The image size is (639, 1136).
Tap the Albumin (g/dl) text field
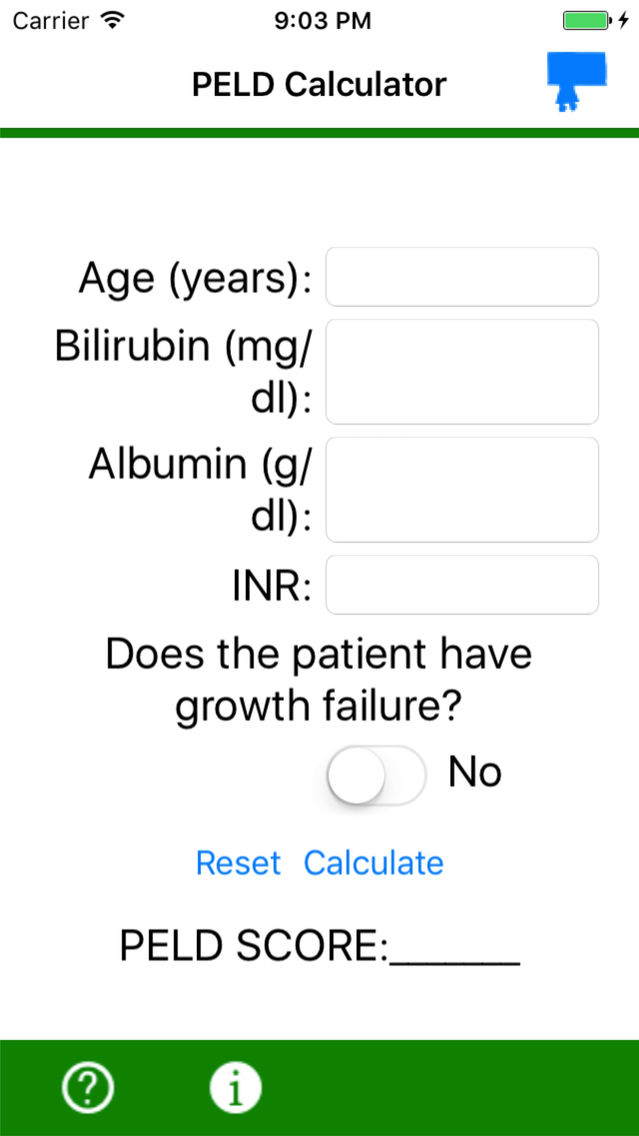[x=462, y=490]
